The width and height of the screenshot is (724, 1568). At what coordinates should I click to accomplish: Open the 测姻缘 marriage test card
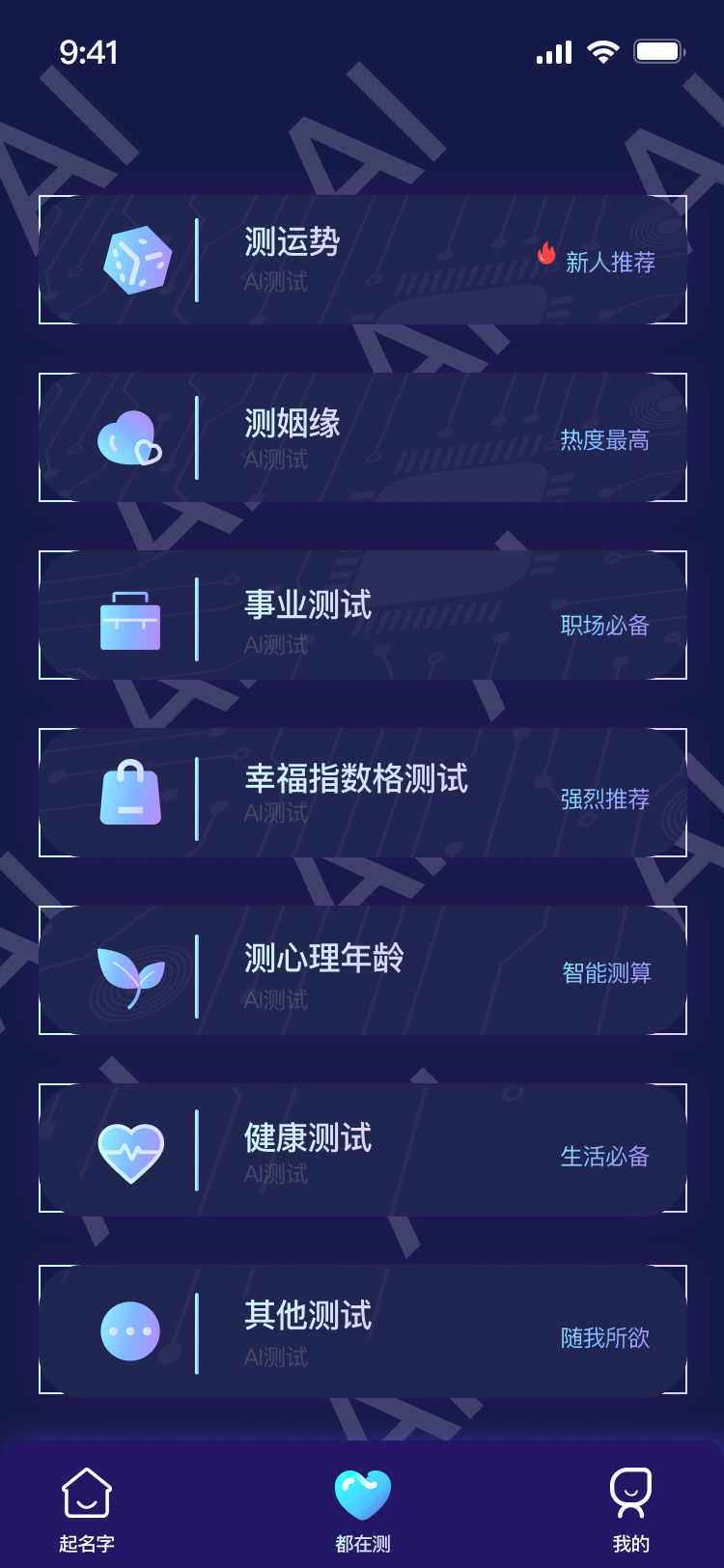(362, 437)
